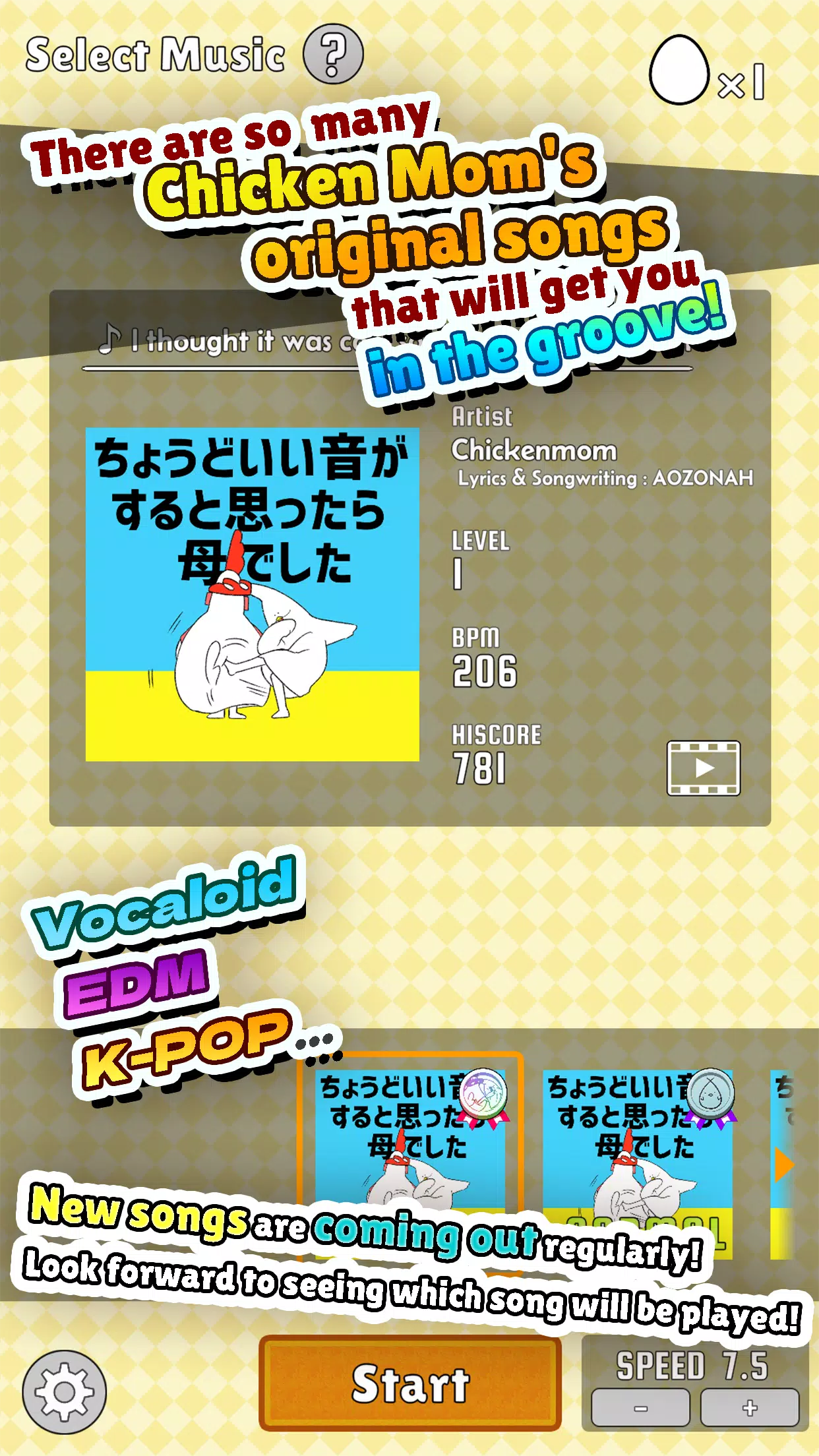Decrease note speed with minus button
819x1456 pixels.
pyautogui.click(x=640, y=1408)
